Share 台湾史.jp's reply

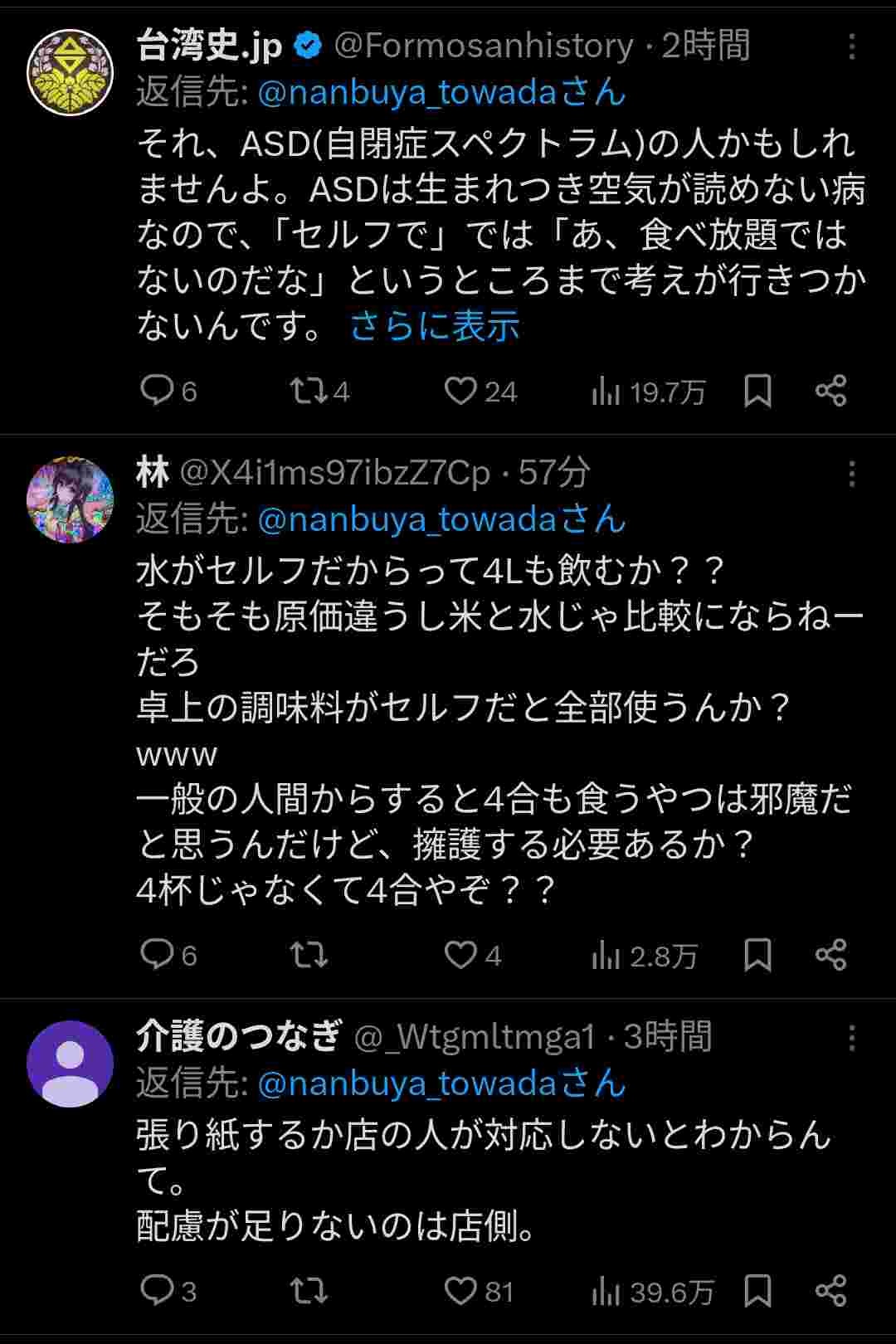(x=830, y=390)
